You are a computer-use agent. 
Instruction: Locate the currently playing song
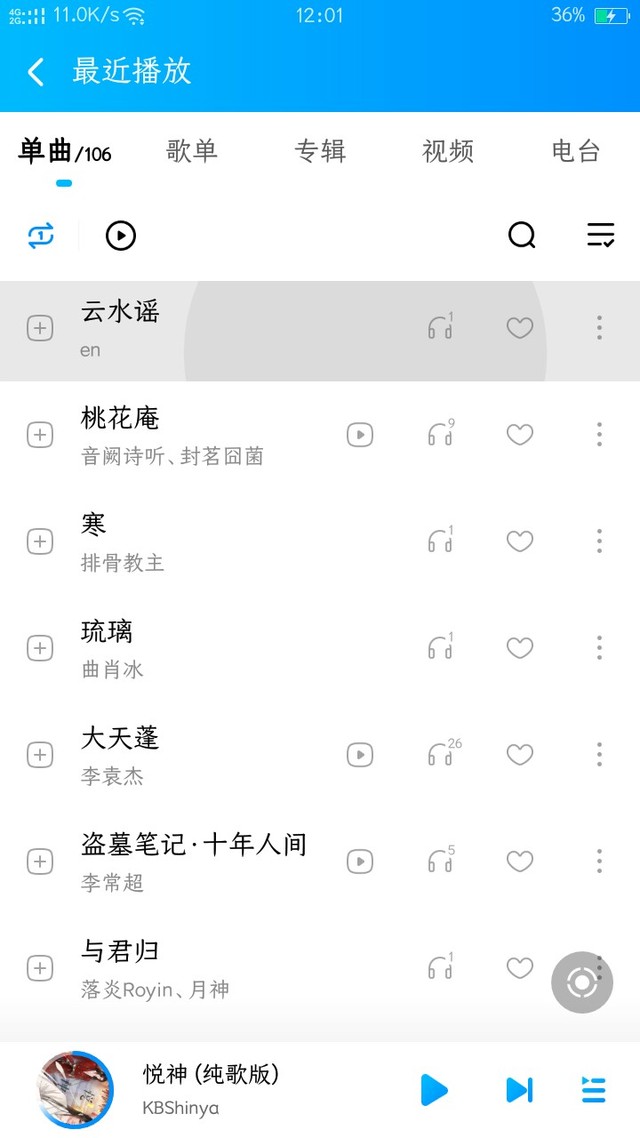(x=582, y=983)
